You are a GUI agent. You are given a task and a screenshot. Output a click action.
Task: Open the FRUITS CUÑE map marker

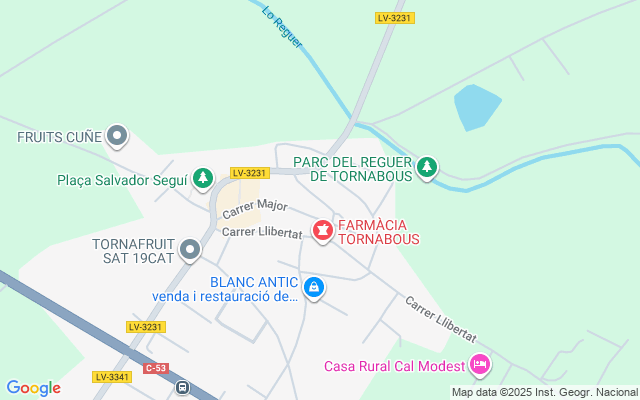click(x=118, y=135)
